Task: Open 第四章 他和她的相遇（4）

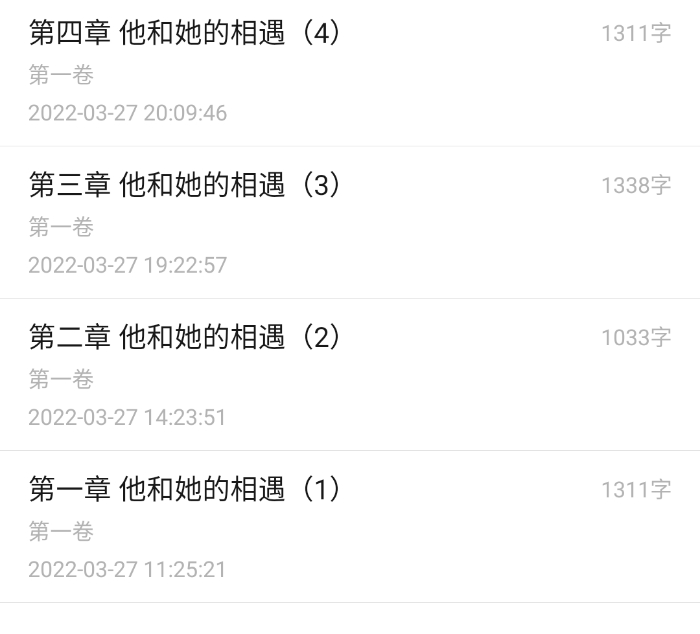Action: [x=186, y=34]
